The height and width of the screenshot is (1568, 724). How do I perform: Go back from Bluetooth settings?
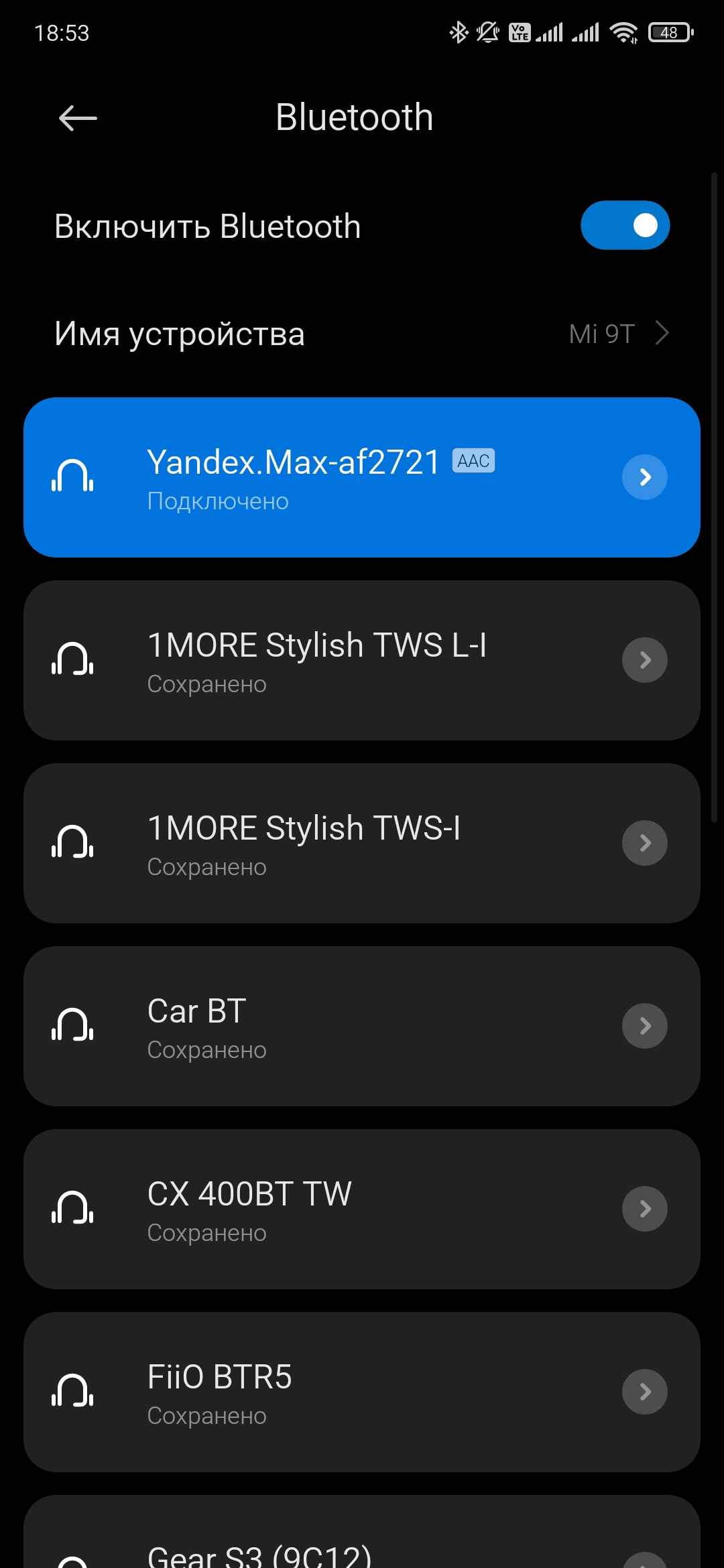(x=78, y=119)
